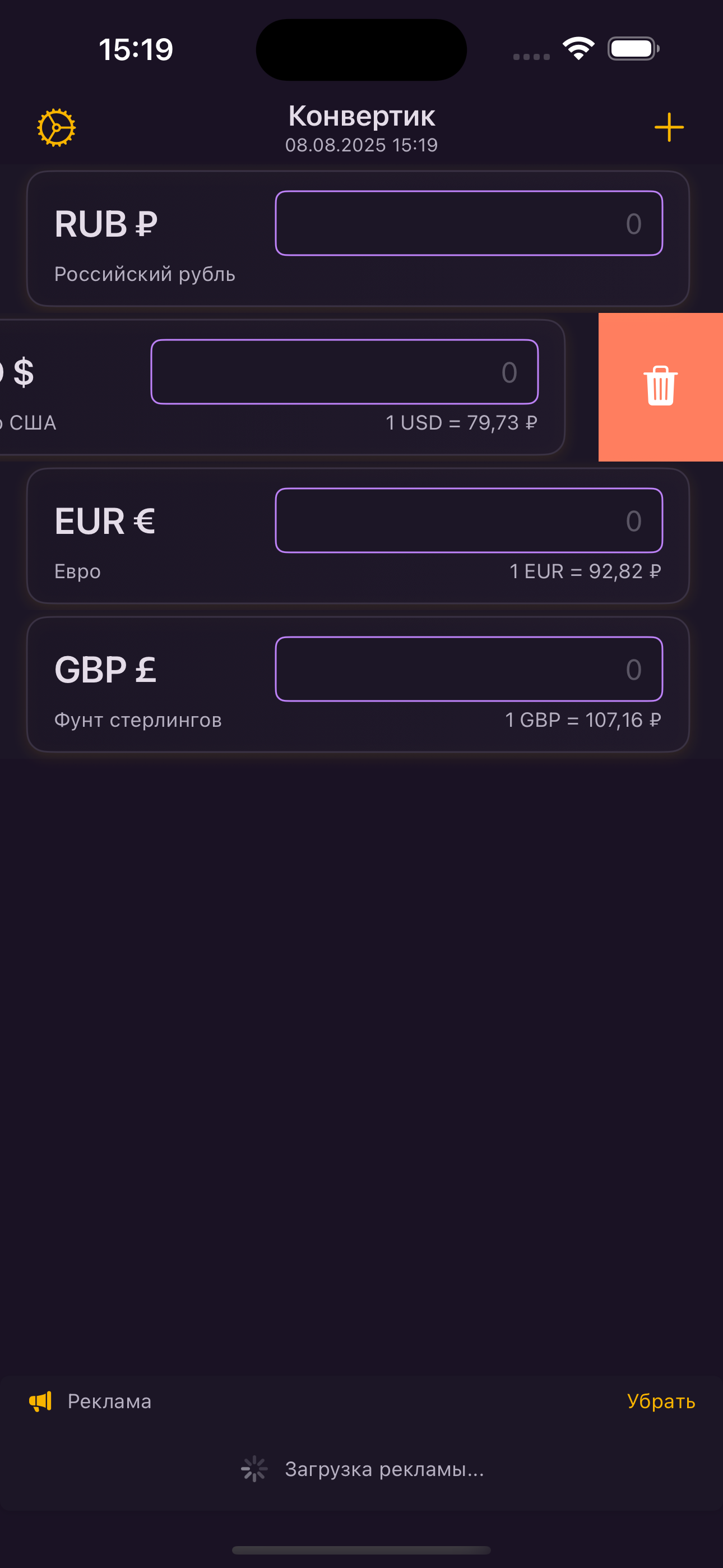Select the GBP amount field
723x1568 pixels.
click(x=469, y=669)
